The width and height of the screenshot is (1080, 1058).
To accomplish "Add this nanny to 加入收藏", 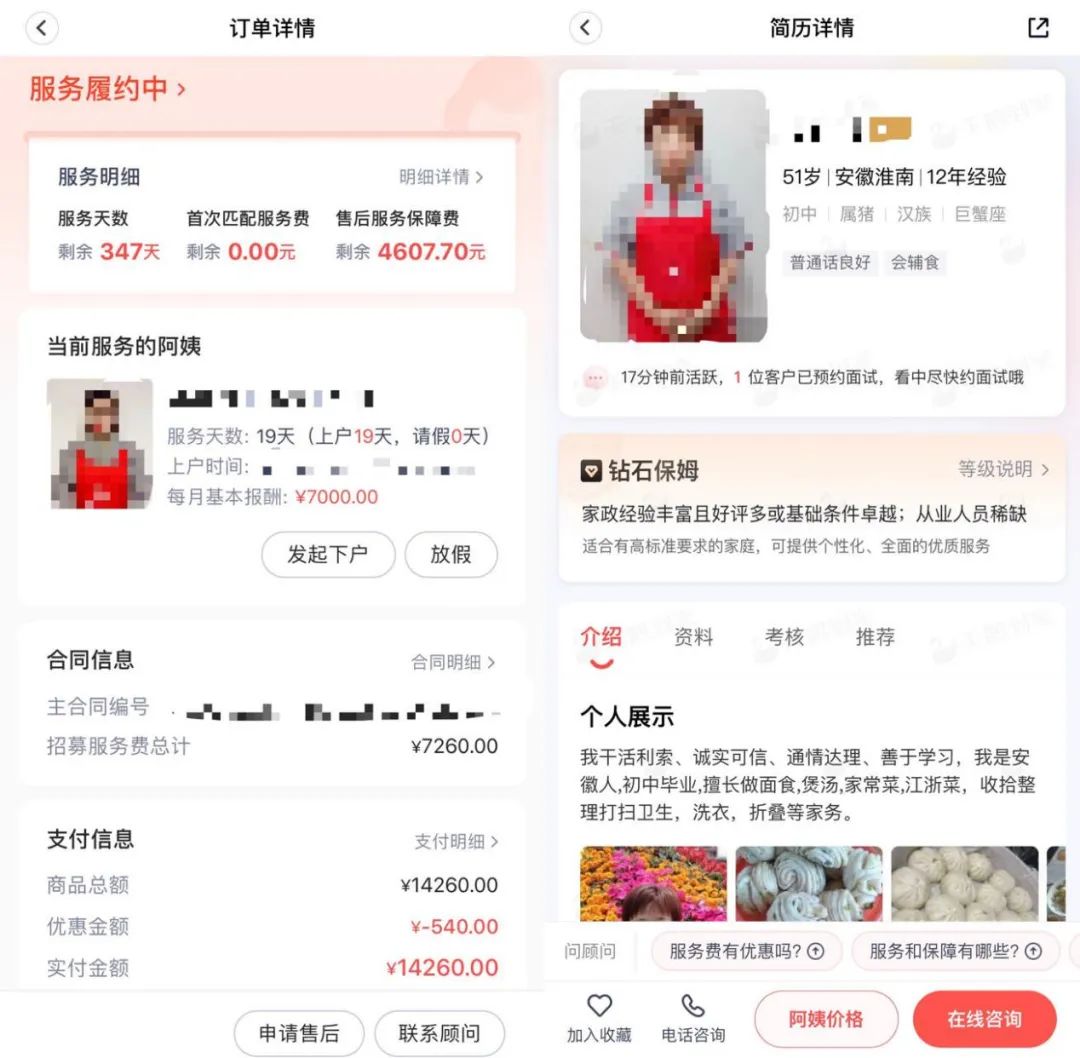I will point(599,1020).
